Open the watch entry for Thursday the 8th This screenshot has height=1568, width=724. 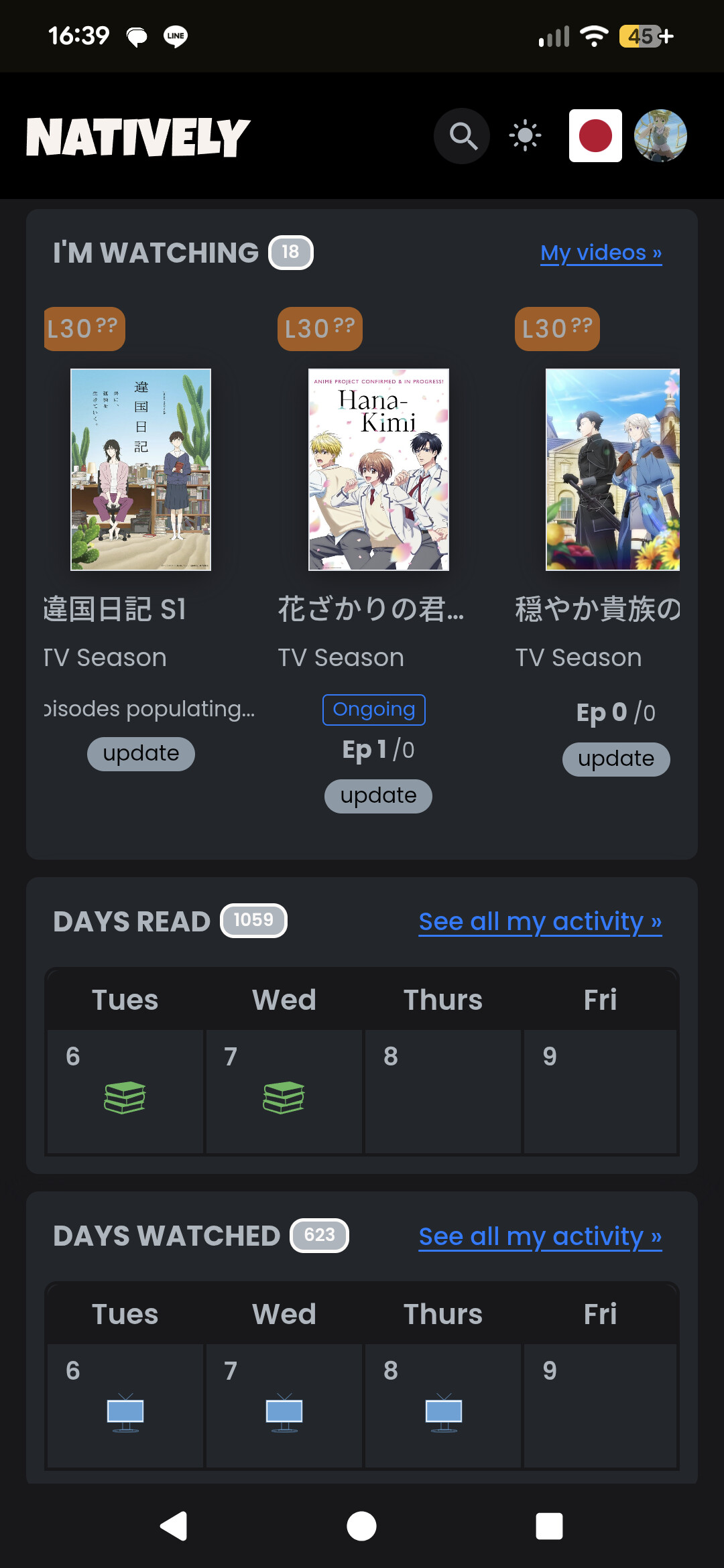pyautogui.click(x=443, y=1412)
